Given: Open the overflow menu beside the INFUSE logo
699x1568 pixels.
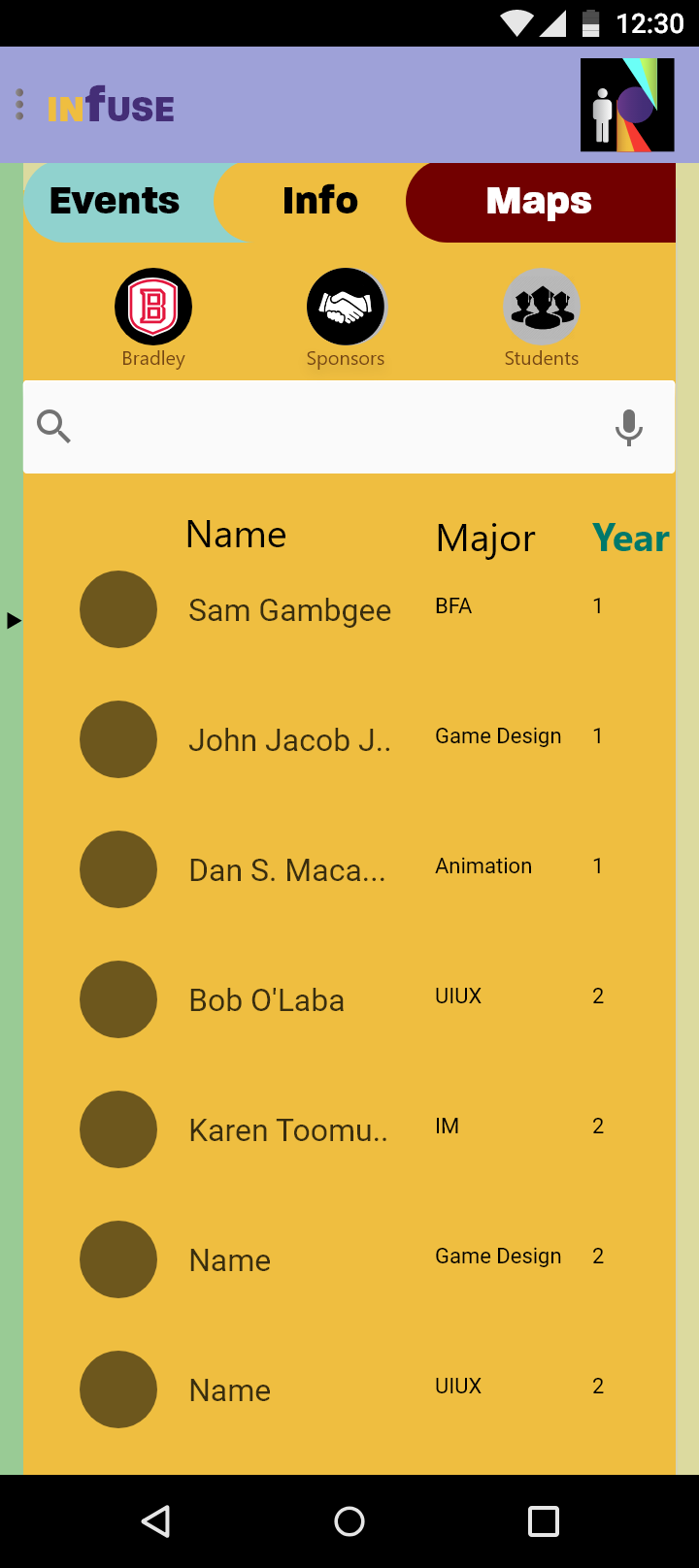Looking at the screenshot, I should (19, 105).
